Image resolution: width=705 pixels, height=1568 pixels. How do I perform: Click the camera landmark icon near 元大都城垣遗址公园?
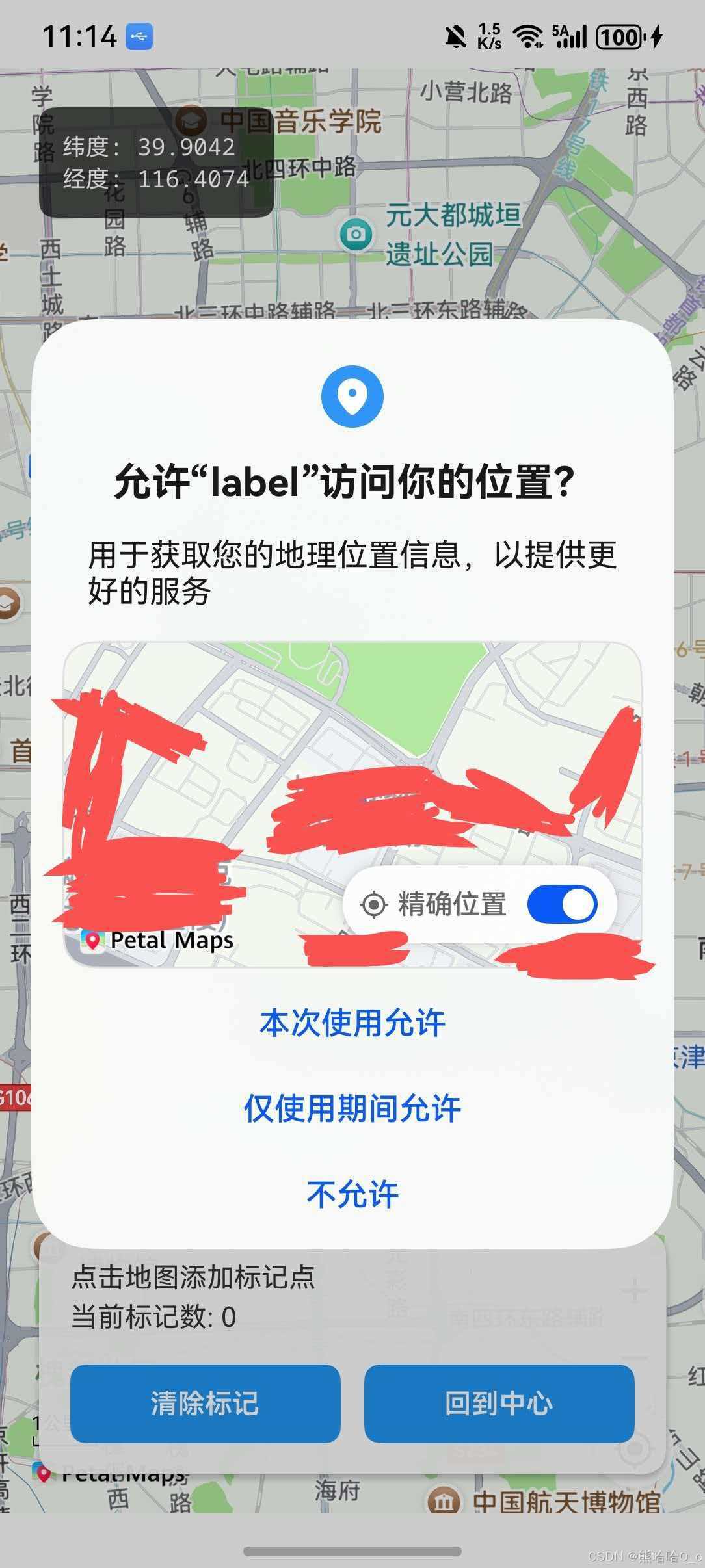point(355,235)
